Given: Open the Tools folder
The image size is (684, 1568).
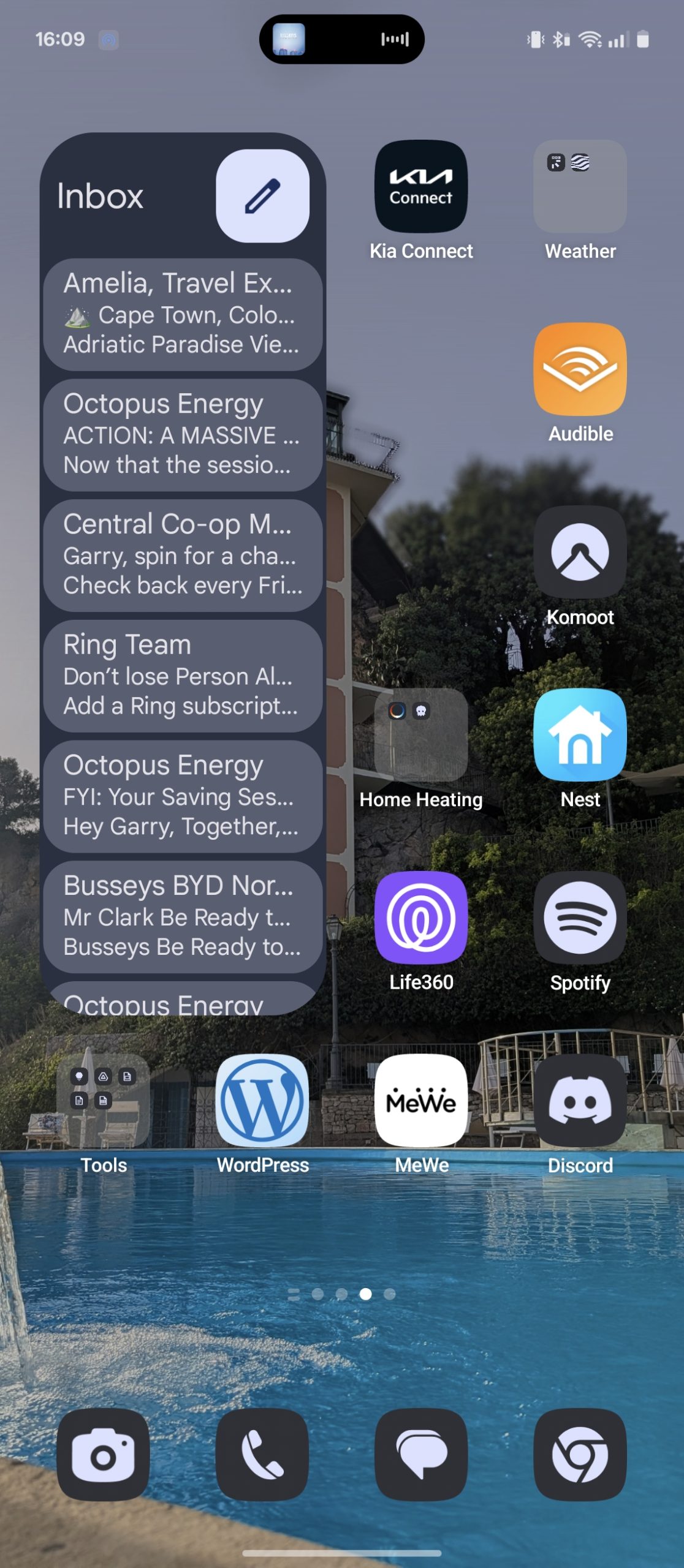Looking at the screenshot, I should click(103, 1100).
